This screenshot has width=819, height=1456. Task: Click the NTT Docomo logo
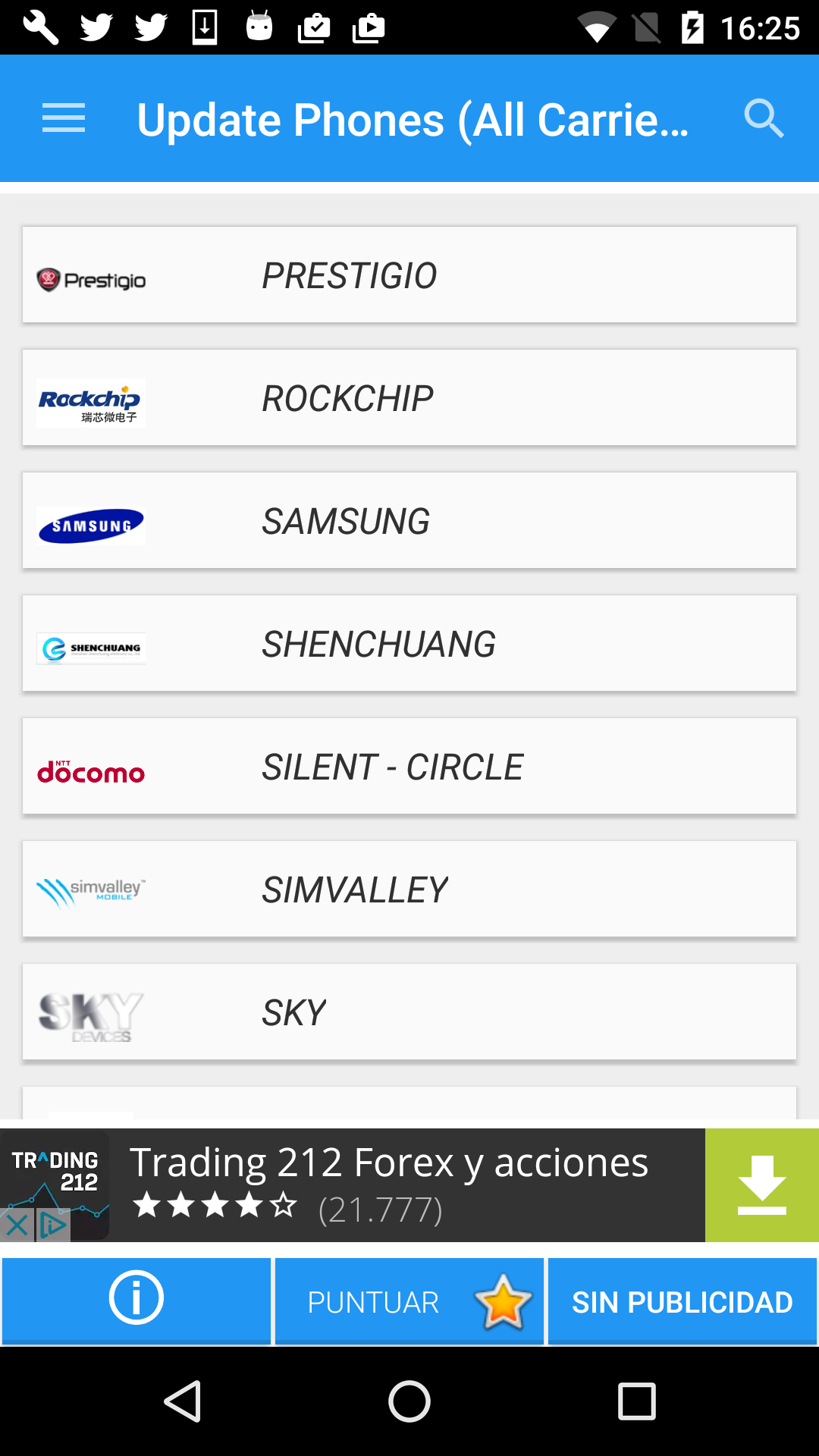(91, 771)
